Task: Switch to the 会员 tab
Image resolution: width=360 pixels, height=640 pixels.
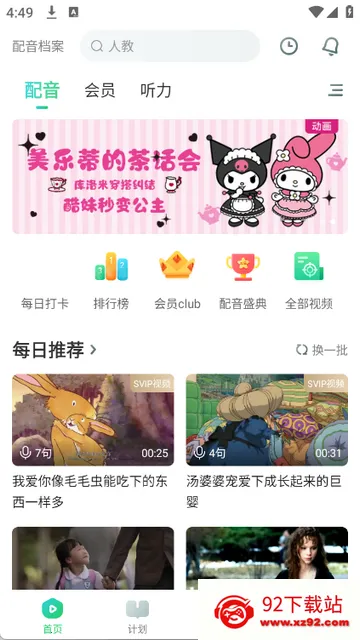Action: [x=100, y=90]
